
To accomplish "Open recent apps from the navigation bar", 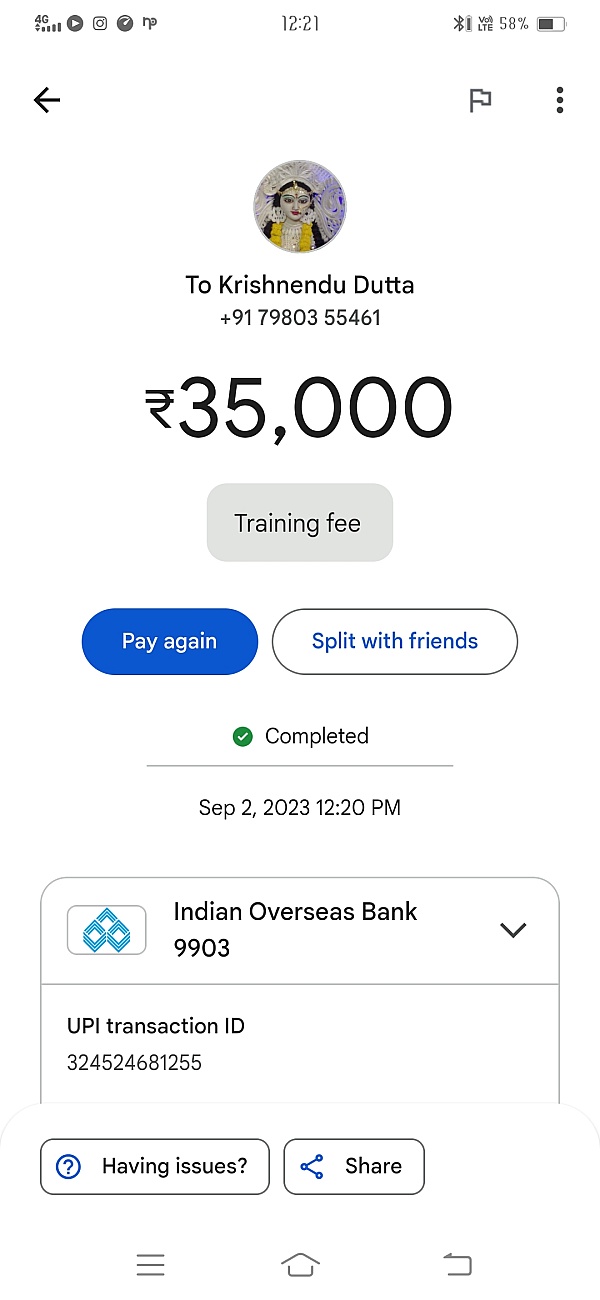I will pyautogui.click(x=150, y=1265).
